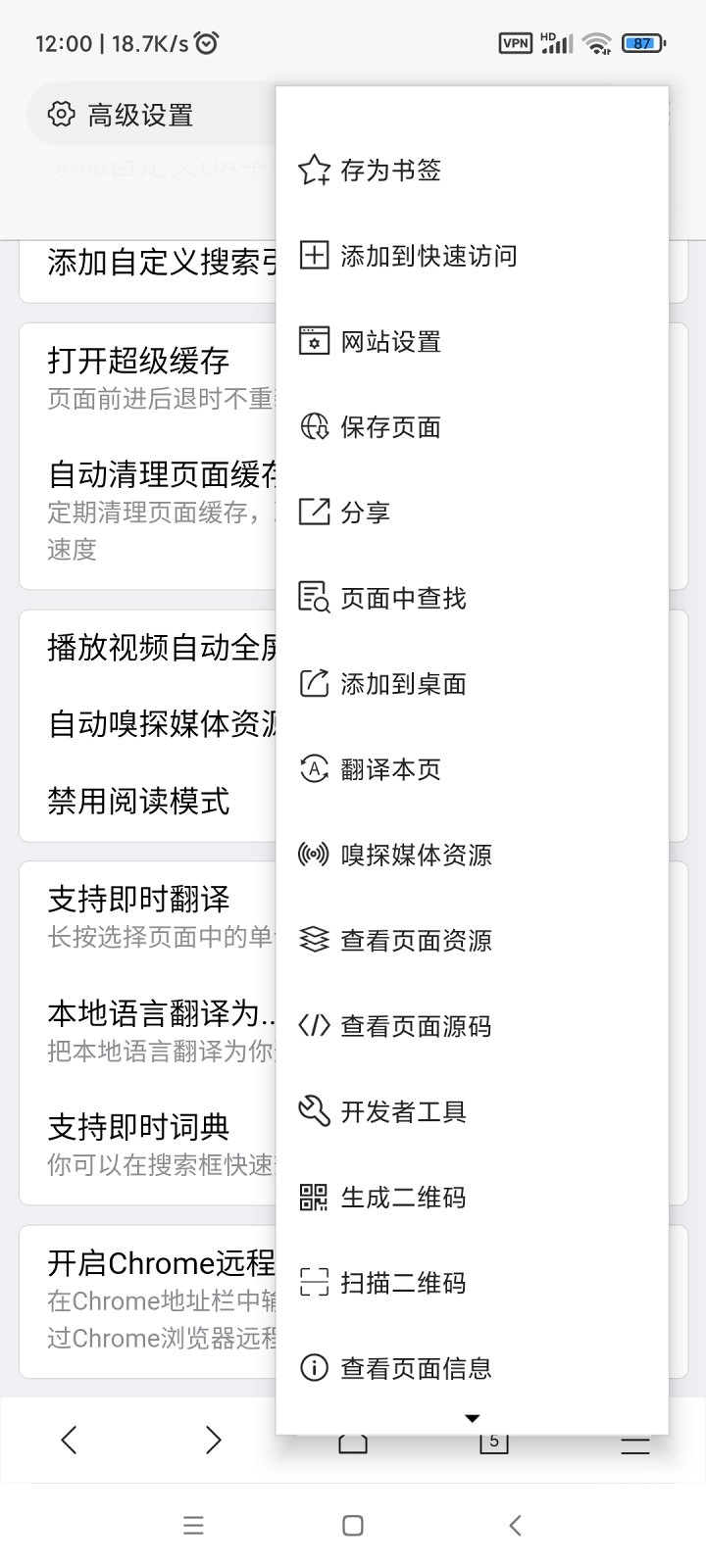Select 添加到桌面 option
706x1568 pixels.
tap(402, 684)
